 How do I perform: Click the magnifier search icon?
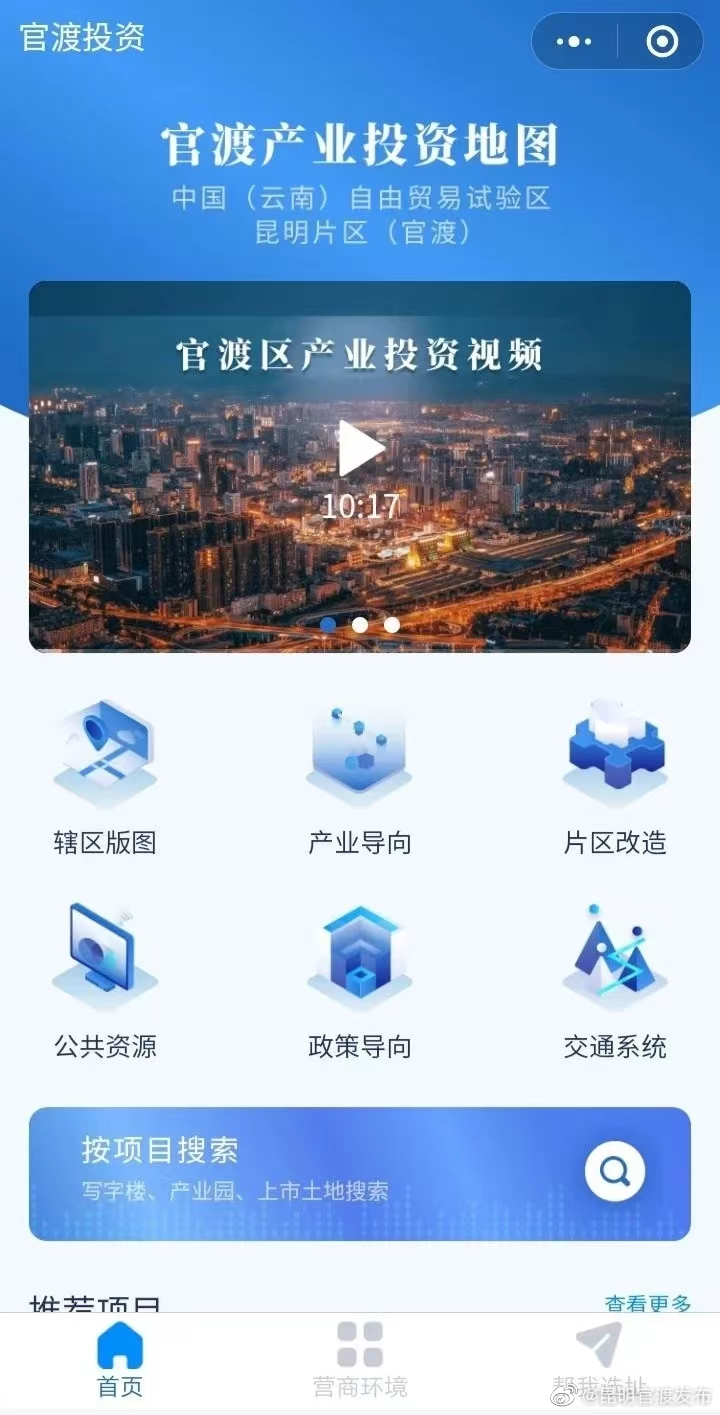[x=613, y=1172]
